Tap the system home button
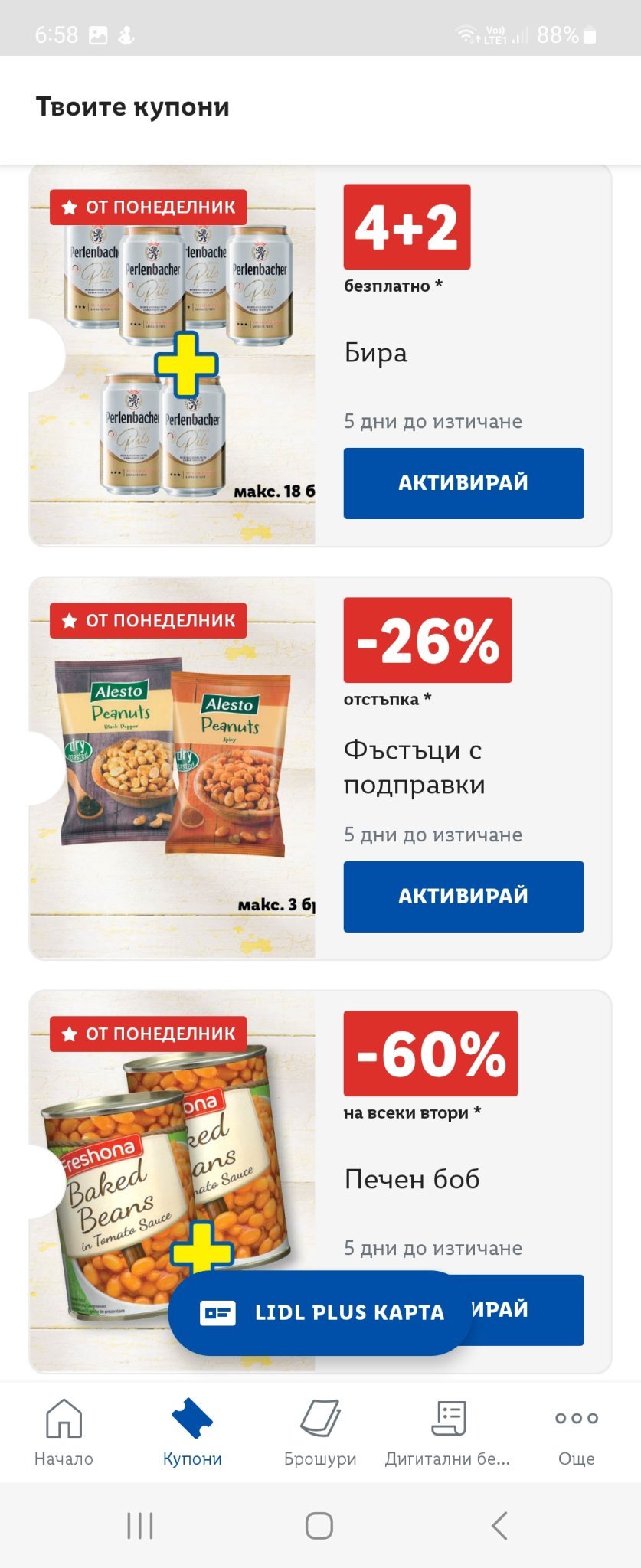Viewport: 641px width, 1568px height. pyautogui.click(x=319, y=1526)
